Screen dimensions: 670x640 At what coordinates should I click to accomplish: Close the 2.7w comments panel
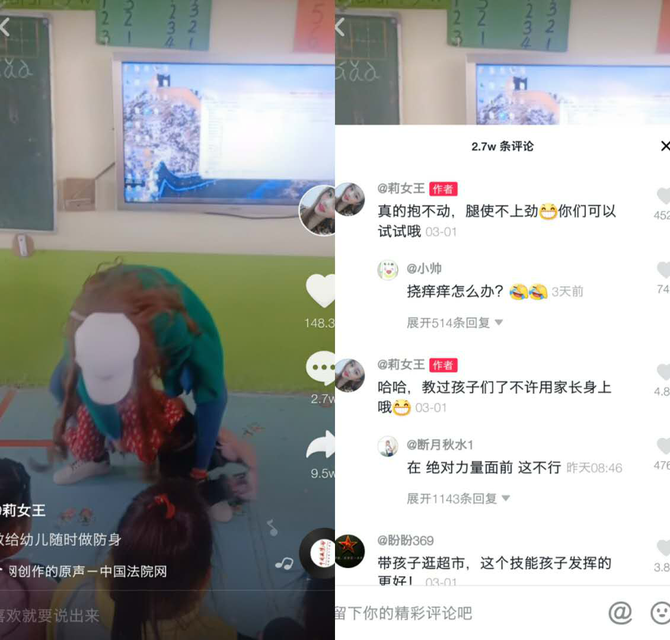664,146
